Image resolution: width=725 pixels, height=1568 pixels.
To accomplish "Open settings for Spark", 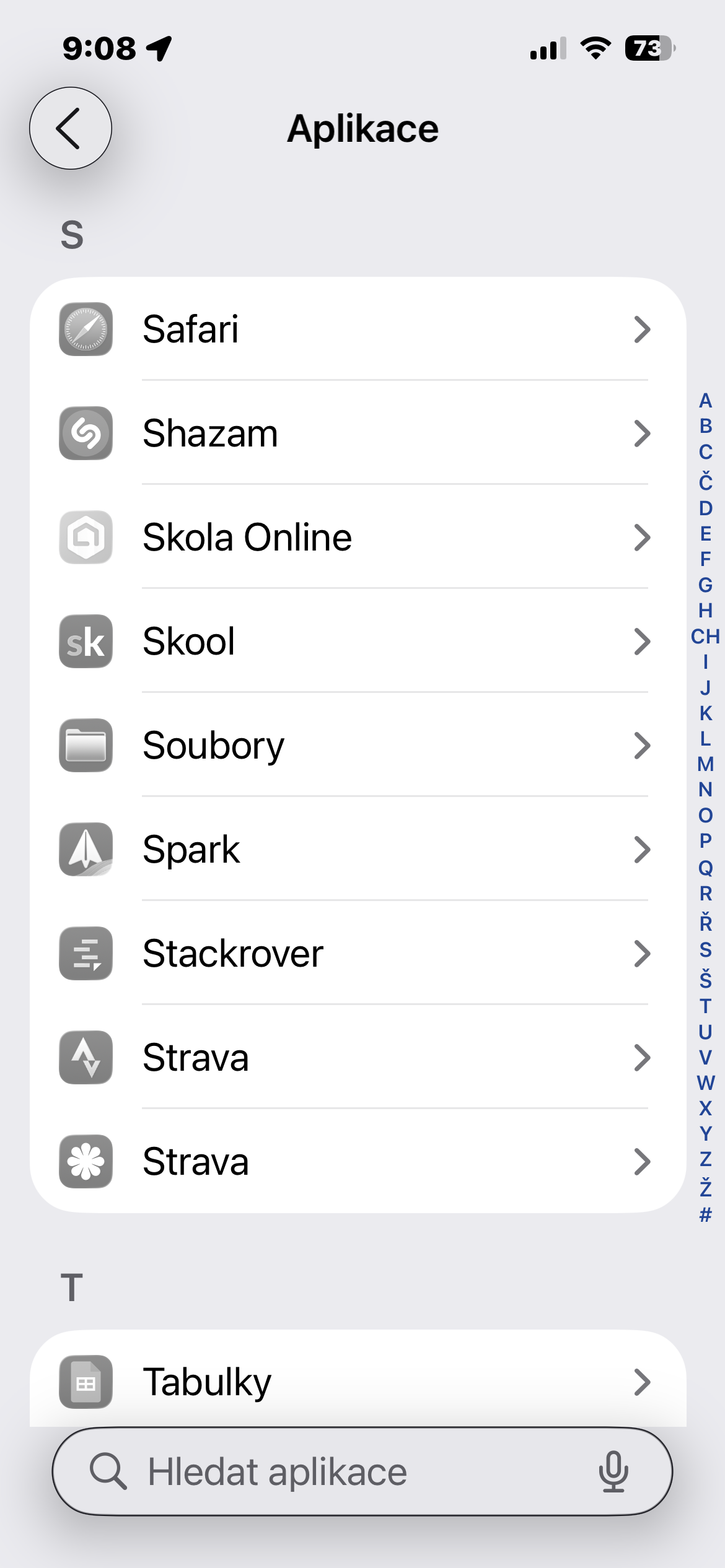I will point(357,849).
